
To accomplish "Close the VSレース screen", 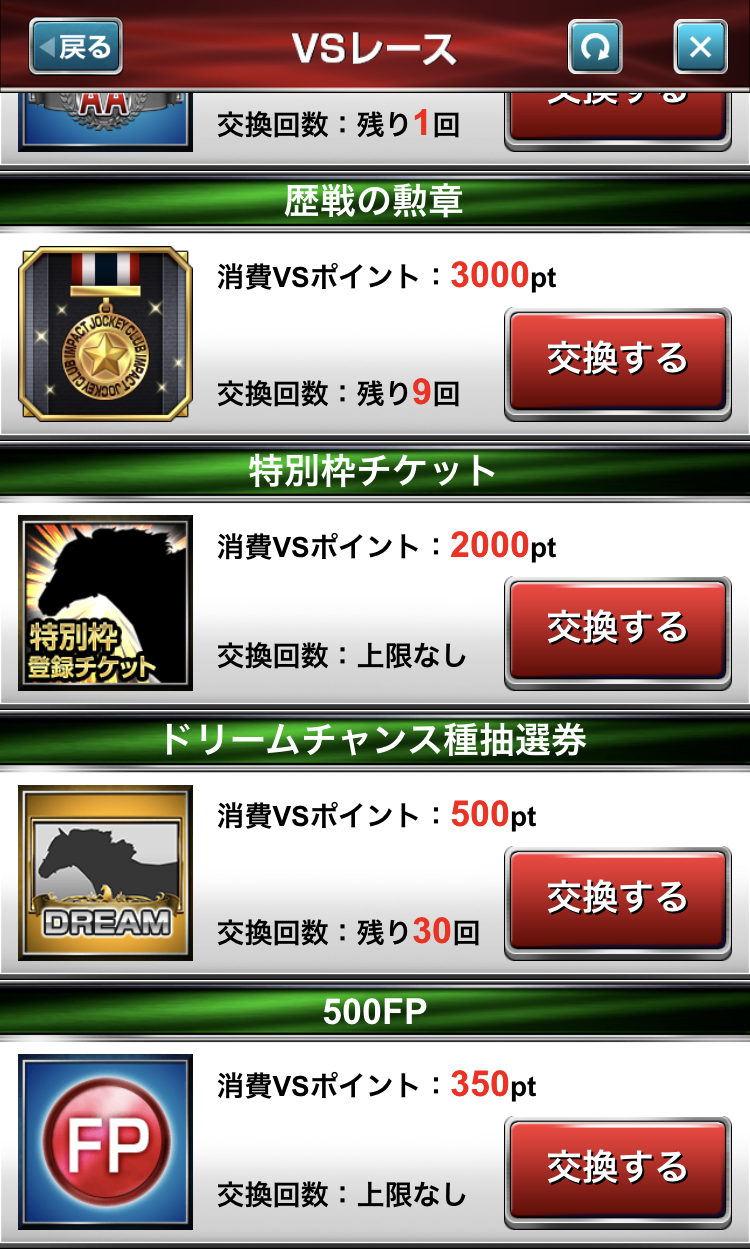I will pos(700,47).
